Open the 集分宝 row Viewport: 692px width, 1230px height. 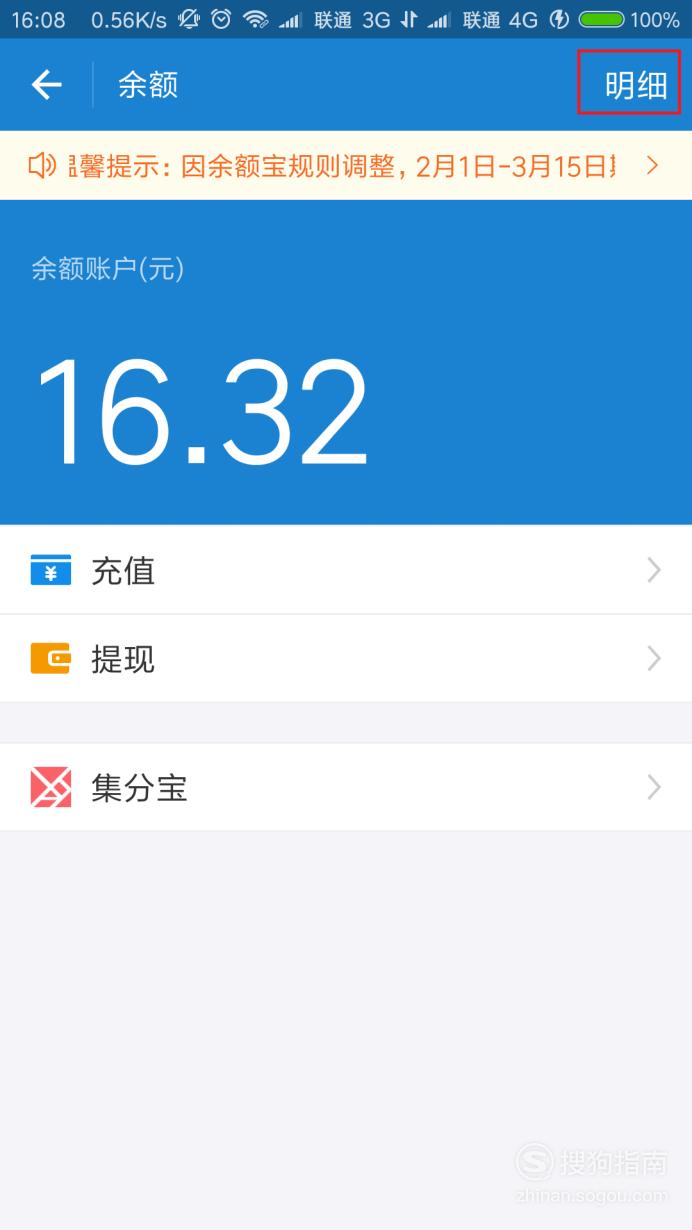point(346,787)
